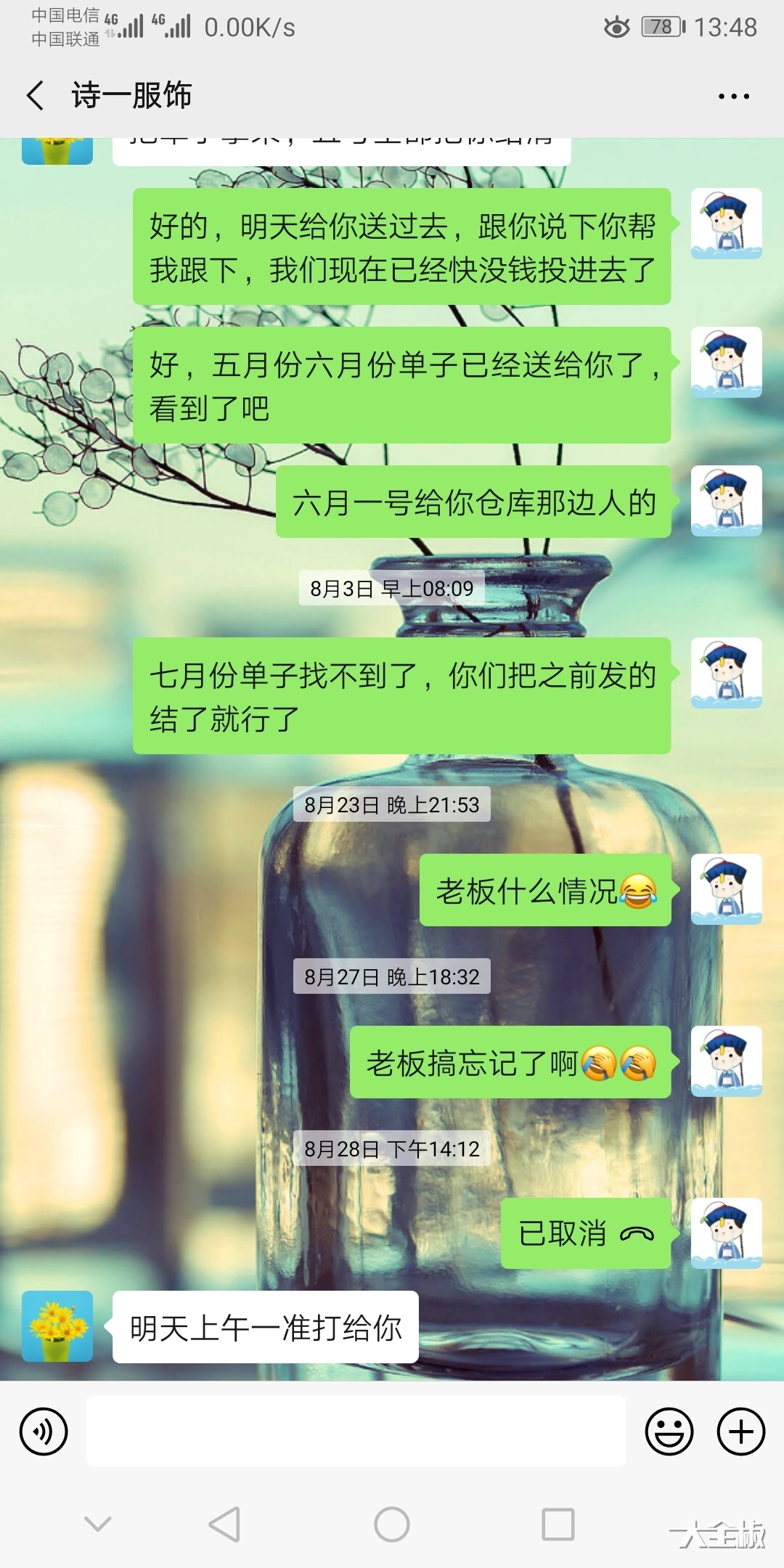Viewport: 784px width, 1568px height.
Task: Switch to voice message input
Action: point(44,1432)
